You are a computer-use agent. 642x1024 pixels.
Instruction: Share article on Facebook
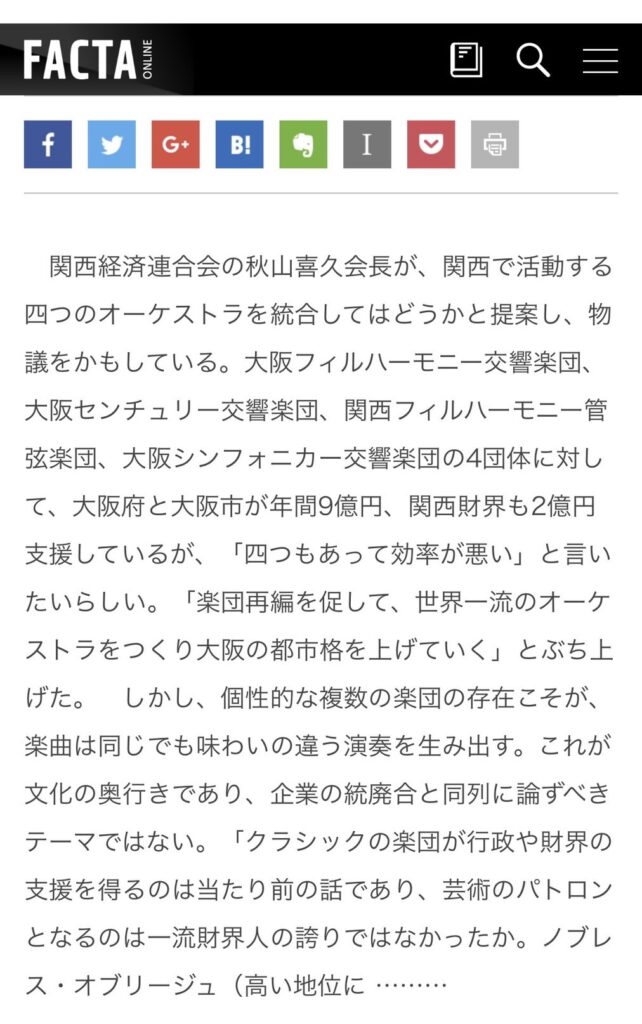(x=48, y=144)
